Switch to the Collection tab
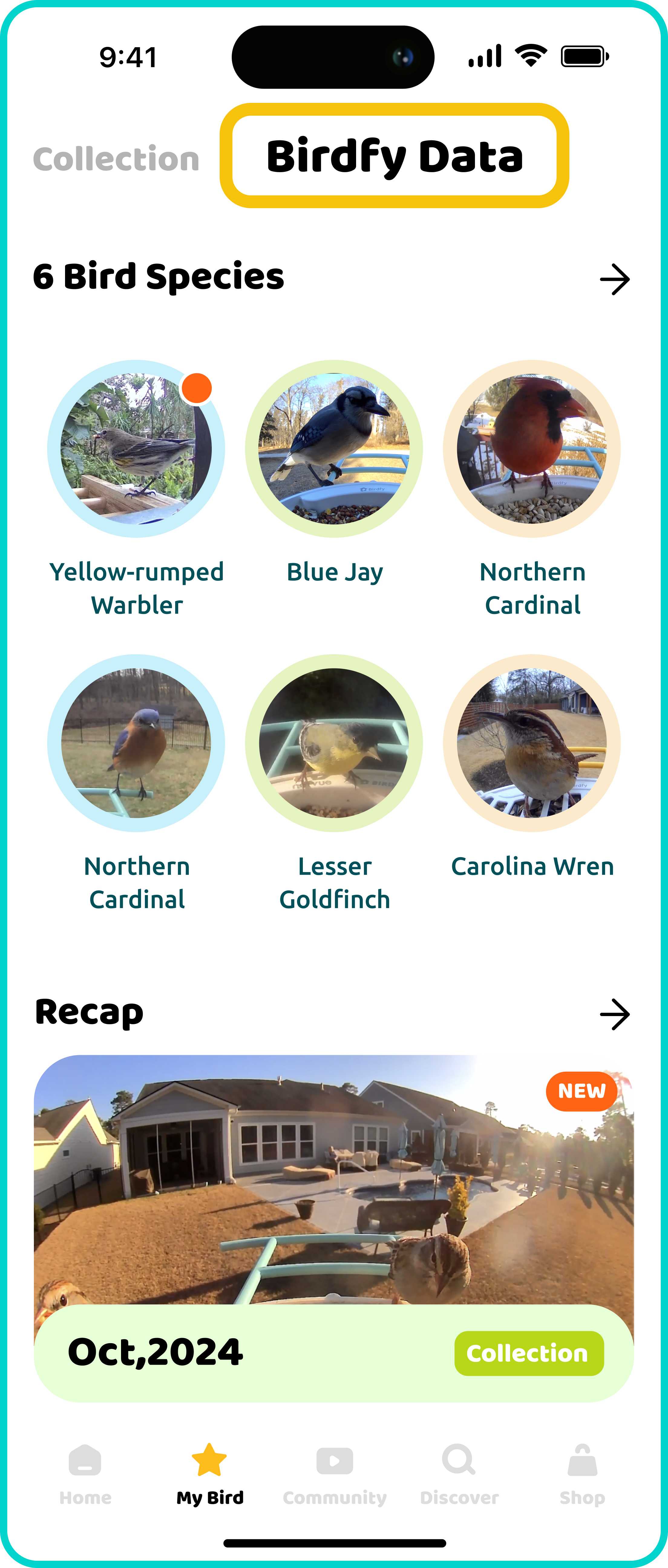Image resolution: width=668 pixels, height=1568 pixels. (116, 159)
